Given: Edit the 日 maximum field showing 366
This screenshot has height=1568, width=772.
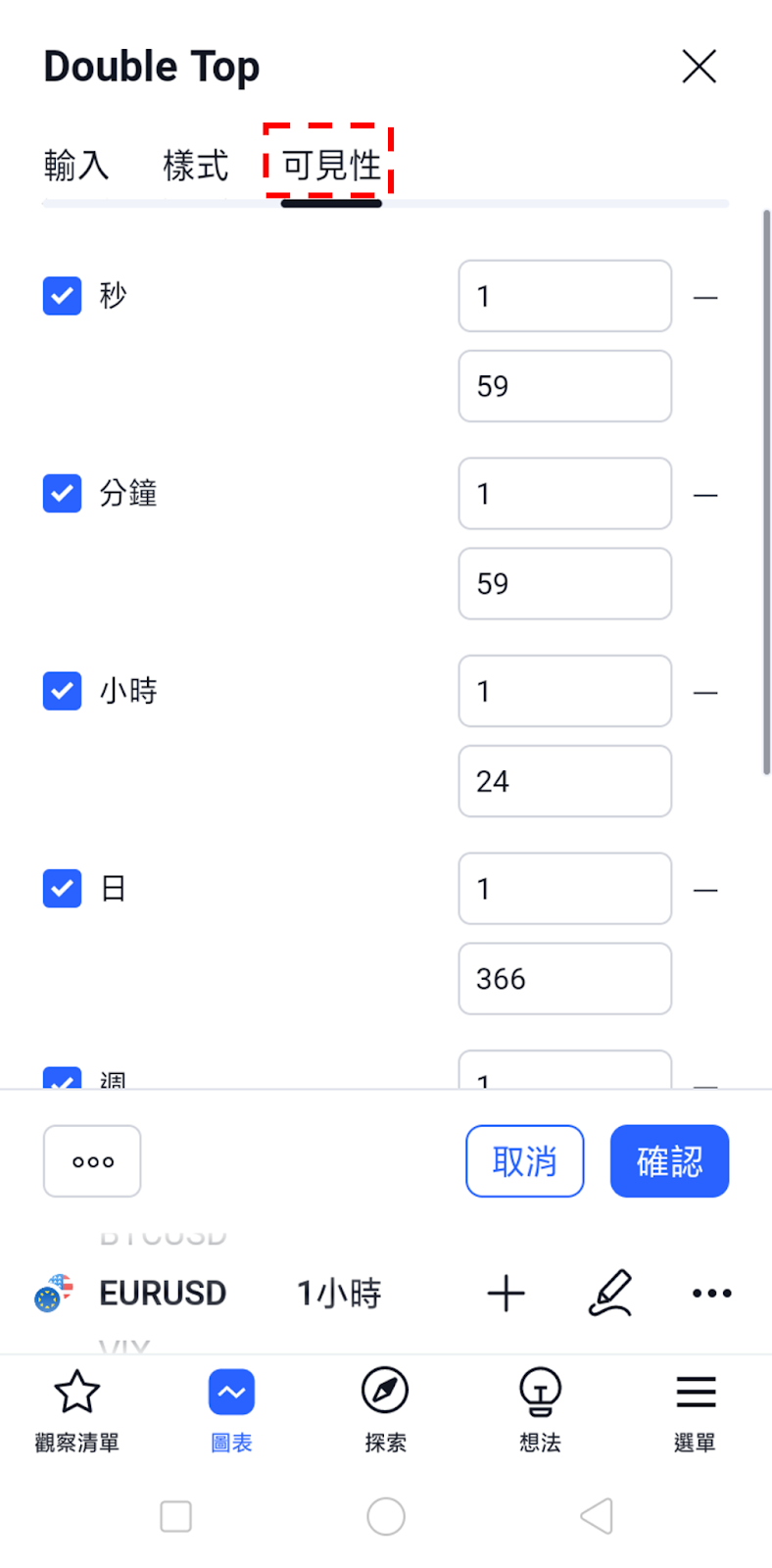Looking at the screenshot, I should point(565,979).
